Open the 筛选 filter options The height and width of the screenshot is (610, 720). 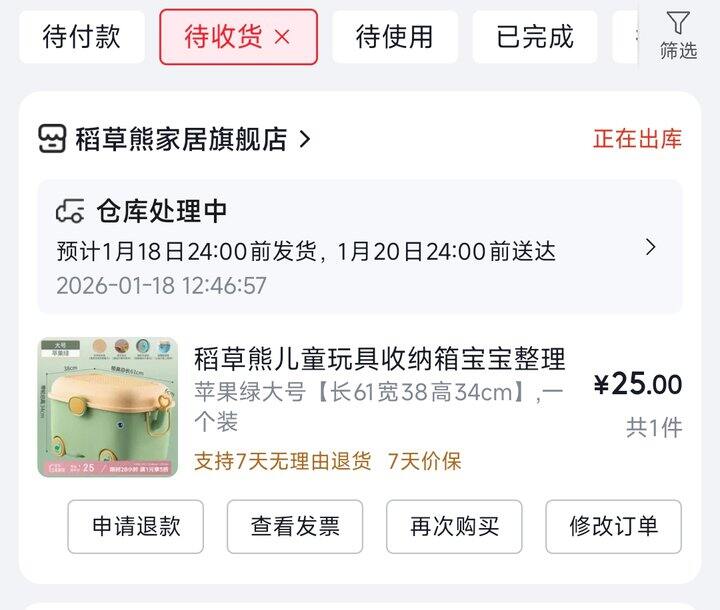tap(678, 35)
